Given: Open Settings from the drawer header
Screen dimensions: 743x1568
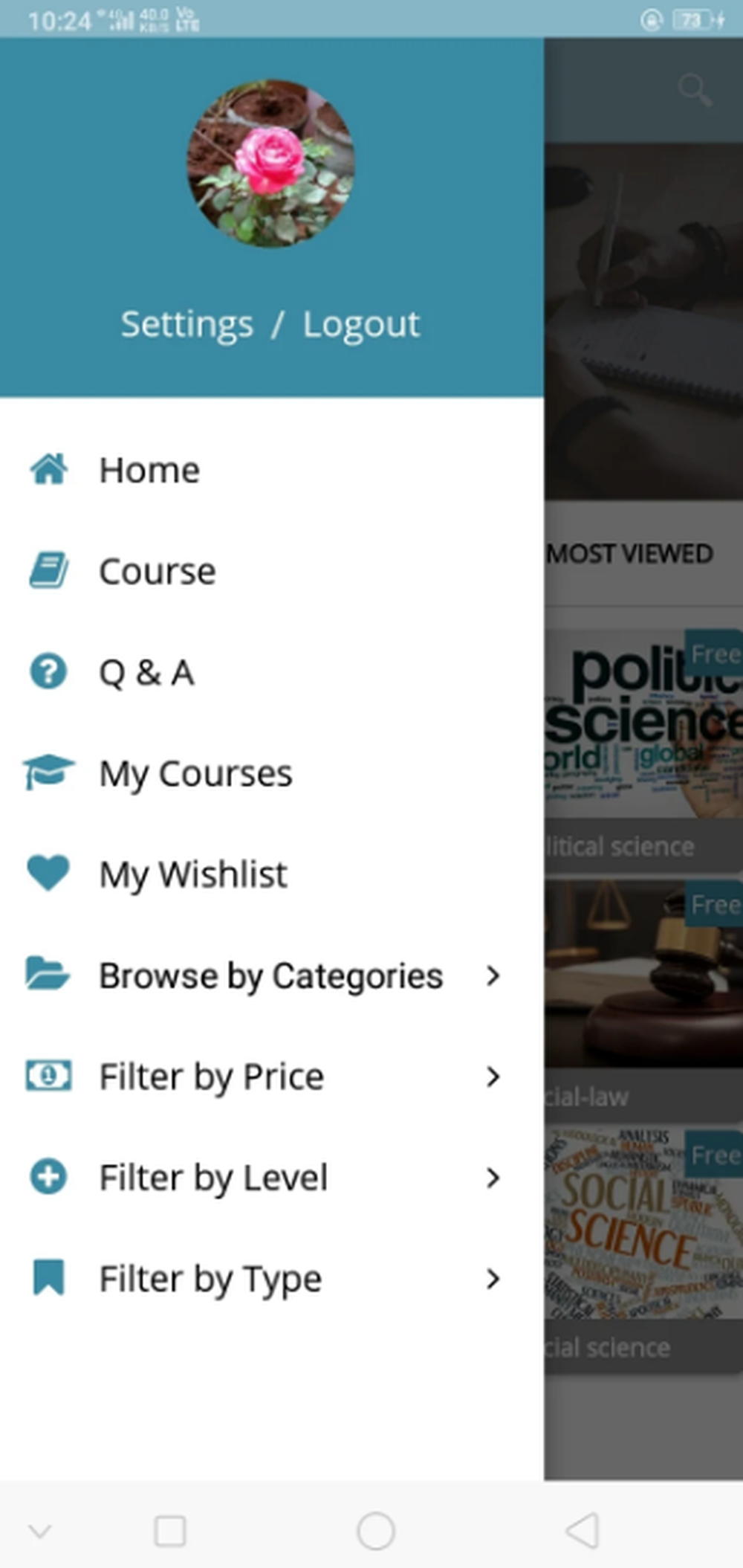Looking at the screenshot, I should pos(186,324).
